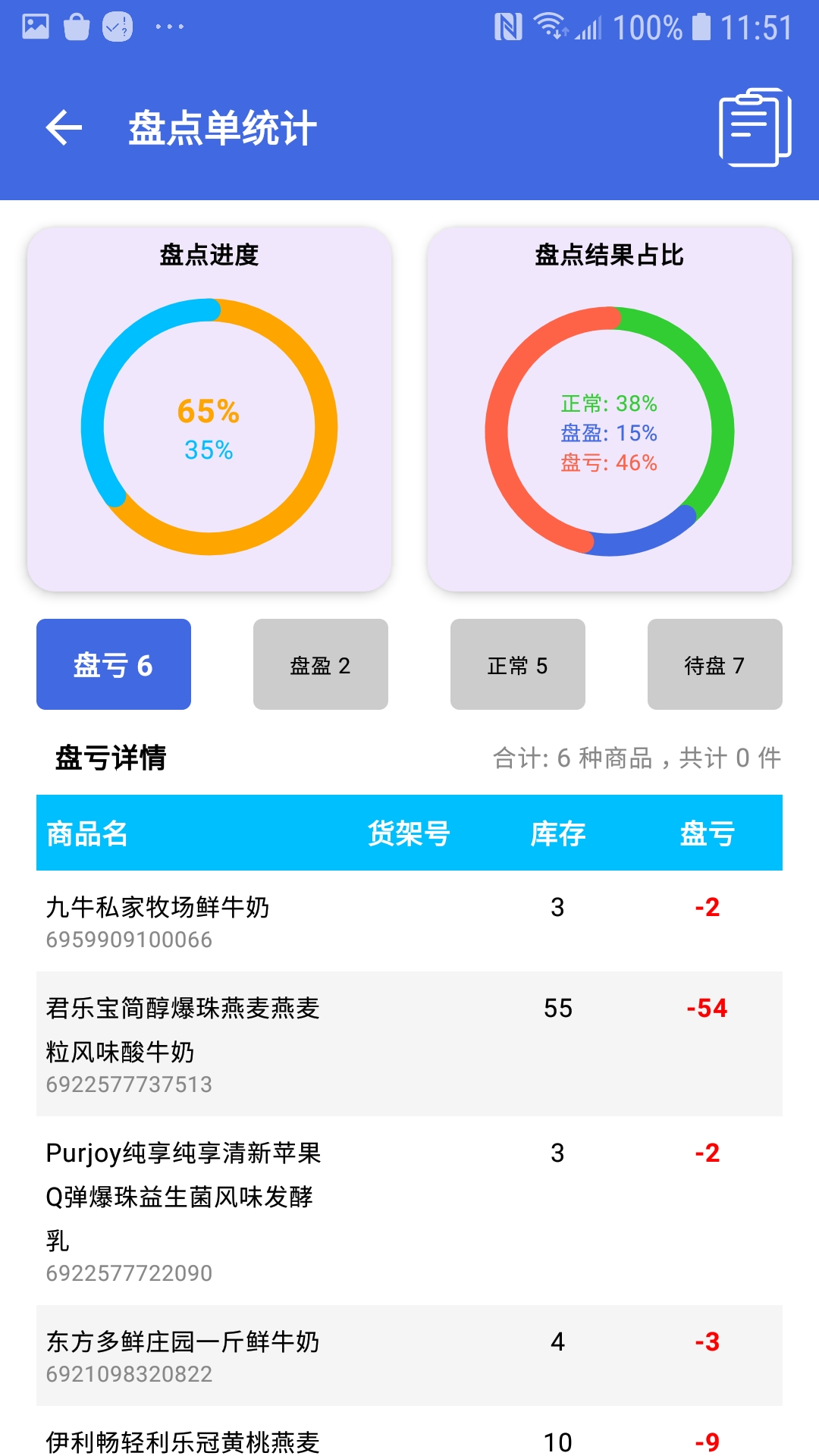Switch to the 正常 5 tab

(516, 664)
